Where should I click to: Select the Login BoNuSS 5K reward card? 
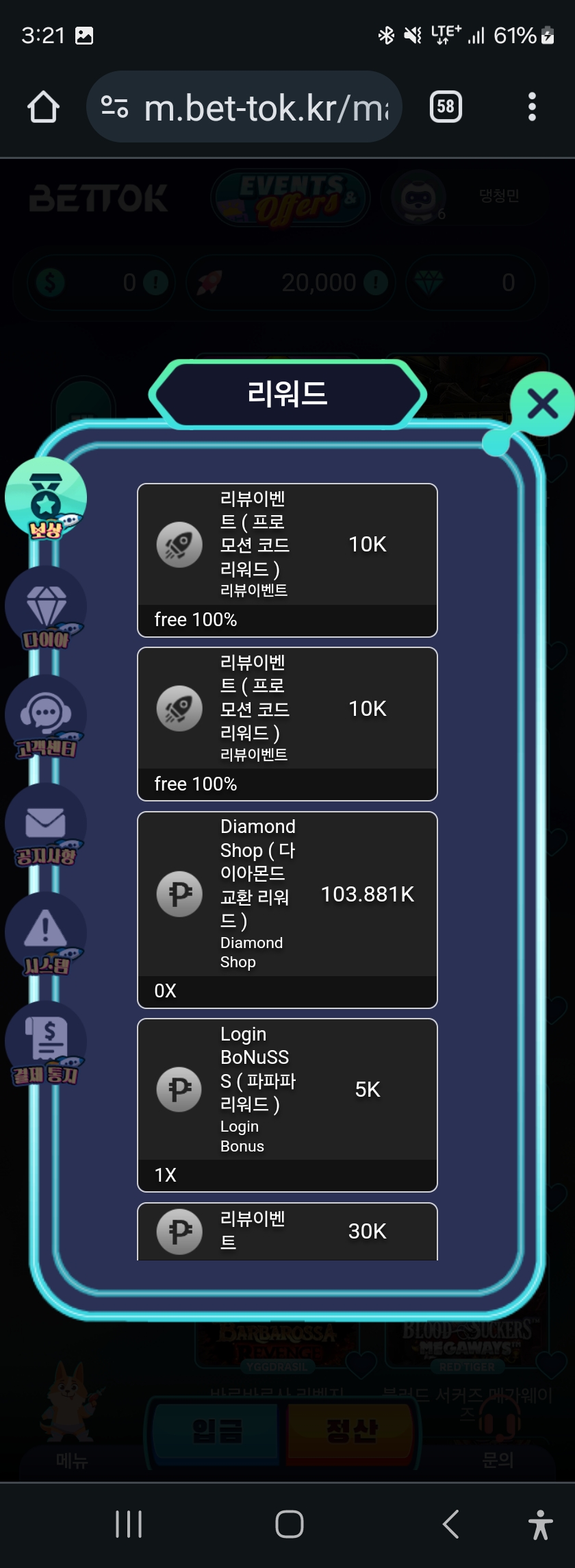click(x=287, y=1104)
